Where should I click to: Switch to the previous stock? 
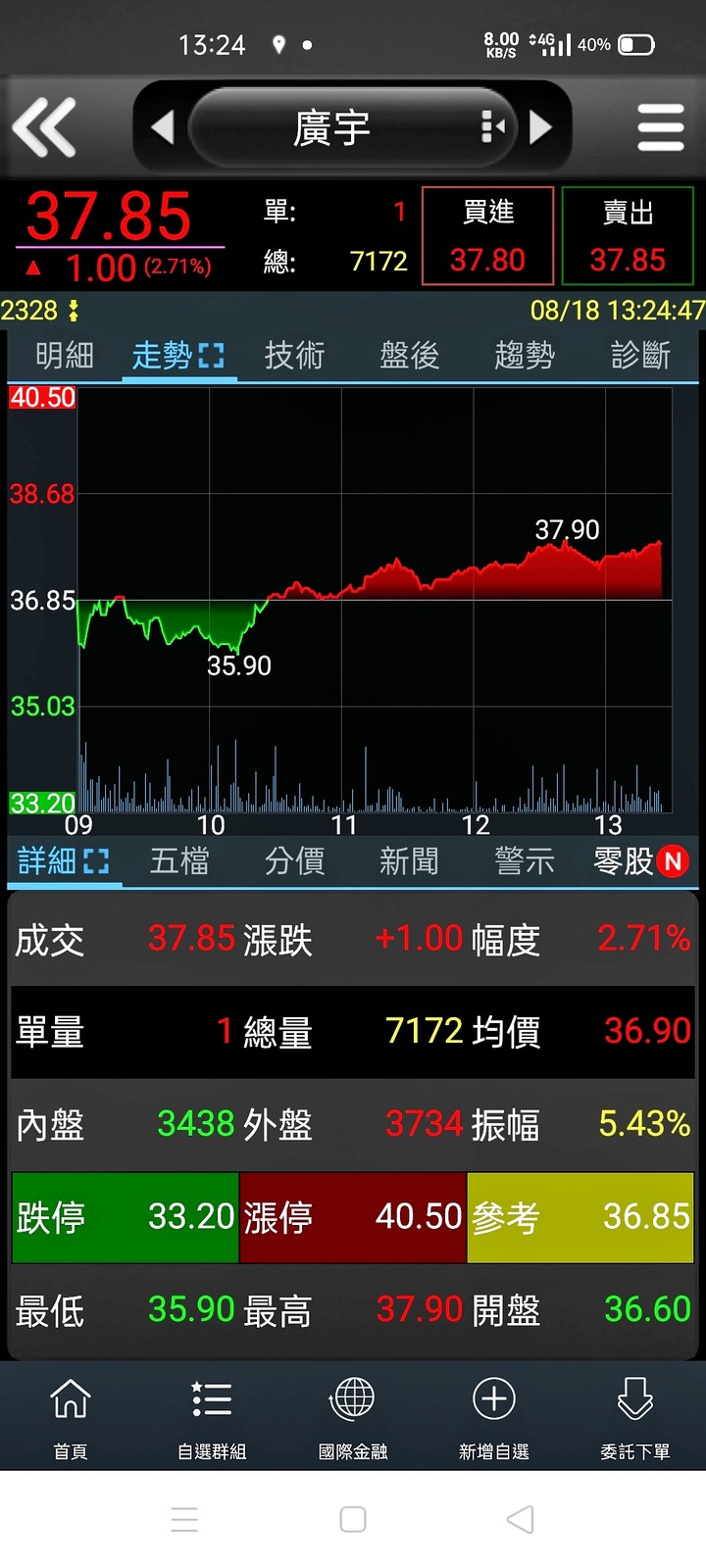(x=162, y=127)
